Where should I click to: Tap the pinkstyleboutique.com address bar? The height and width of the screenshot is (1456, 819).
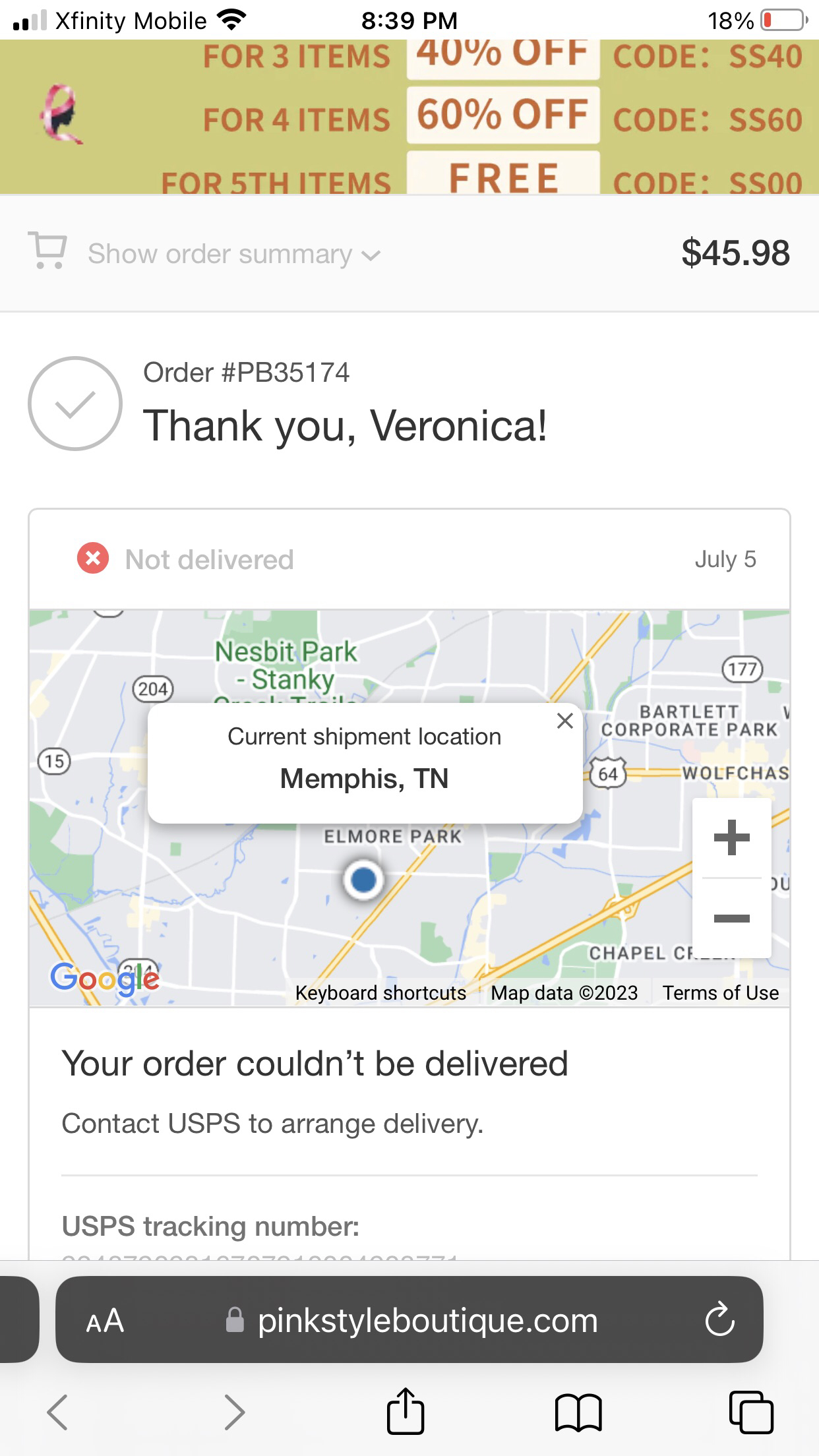(x=427, y=1321)
